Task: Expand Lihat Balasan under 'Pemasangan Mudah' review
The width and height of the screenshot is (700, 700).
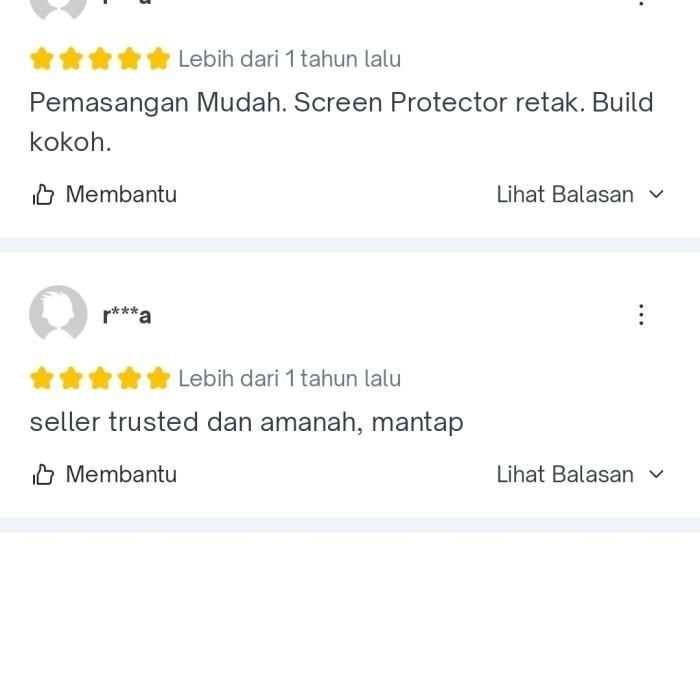Action: (x=580, y=194)
